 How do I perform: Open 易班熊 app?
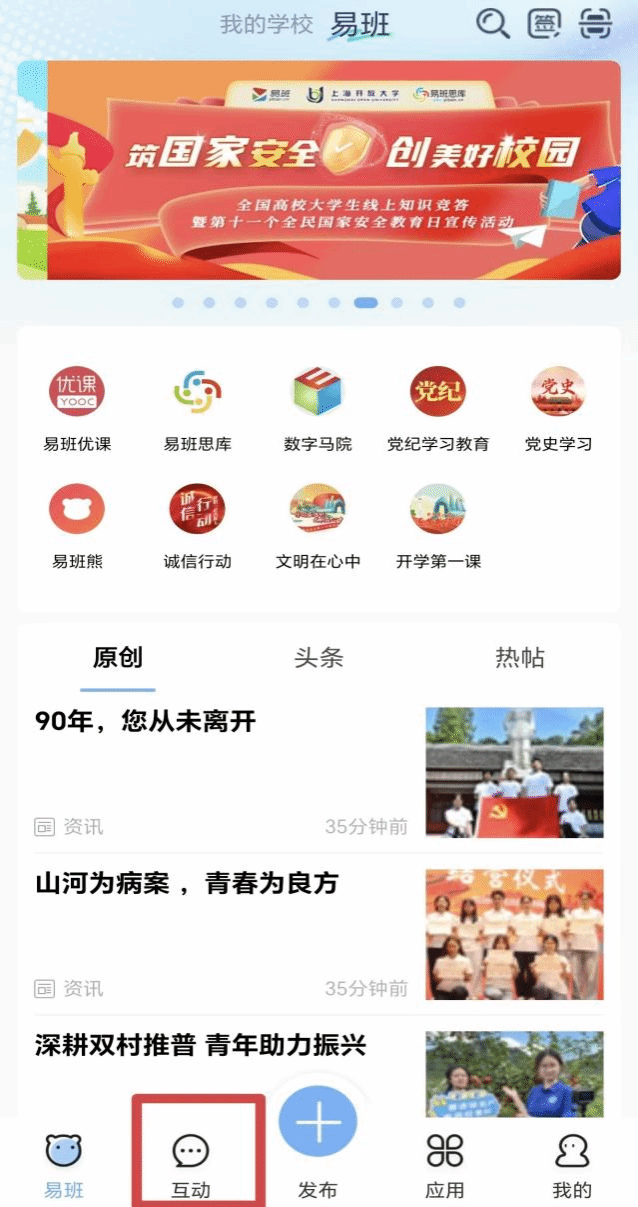pos(78,527)
